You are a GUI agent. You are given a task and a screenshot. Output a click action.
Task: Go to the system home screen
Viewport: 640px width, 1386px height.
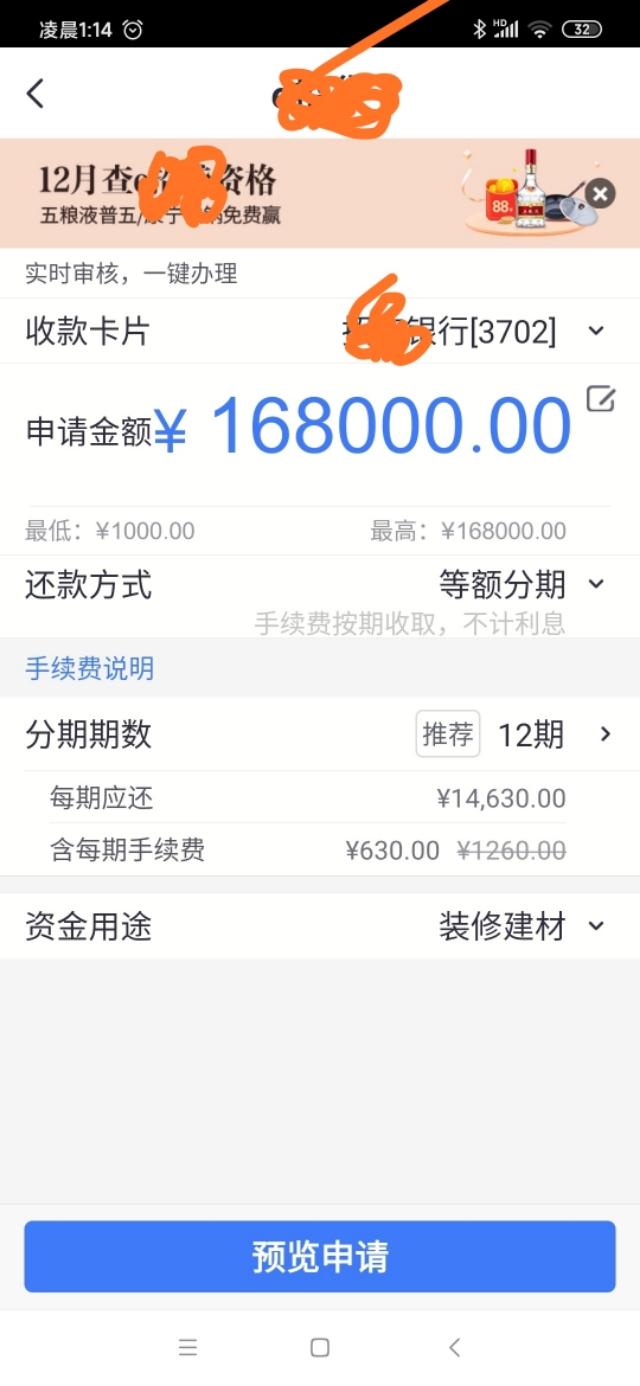pyautogui.click(x=320, y=1348)
